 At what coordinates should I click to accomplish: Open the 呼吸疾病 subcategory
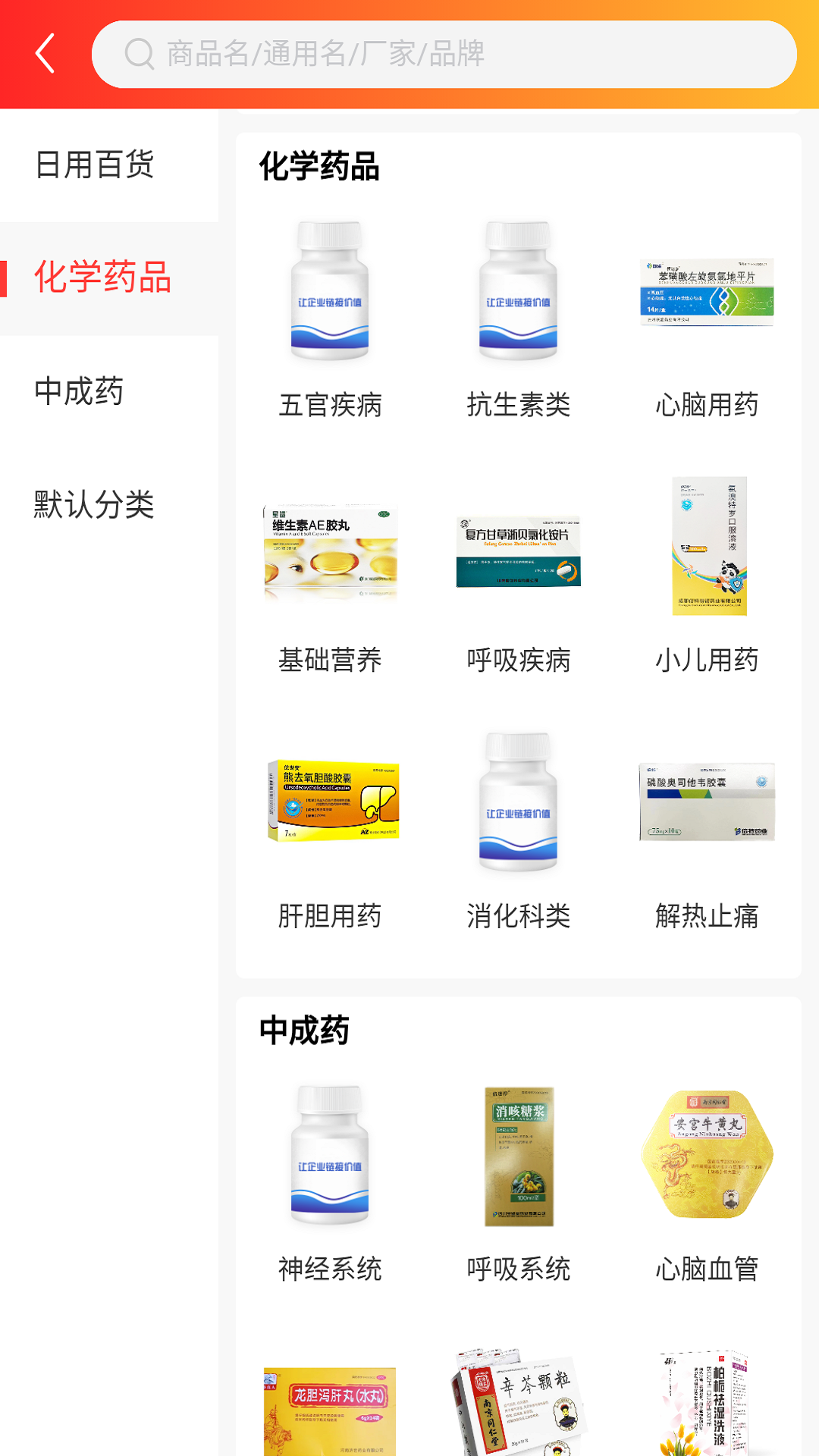click(519, 575)
